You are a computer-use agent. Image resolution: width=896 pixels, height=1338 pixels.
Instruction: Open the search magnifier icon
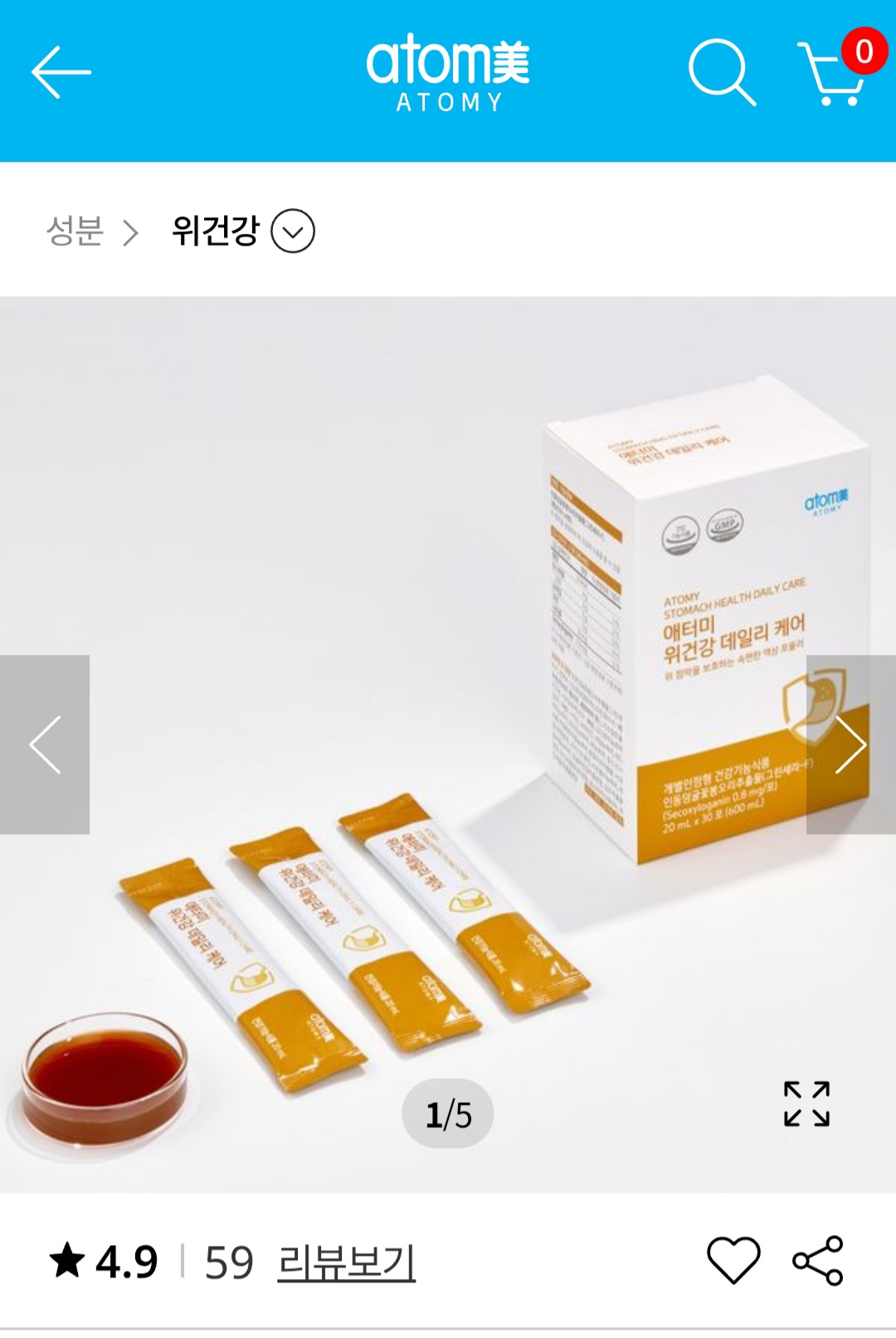click(x=722, y=73)
